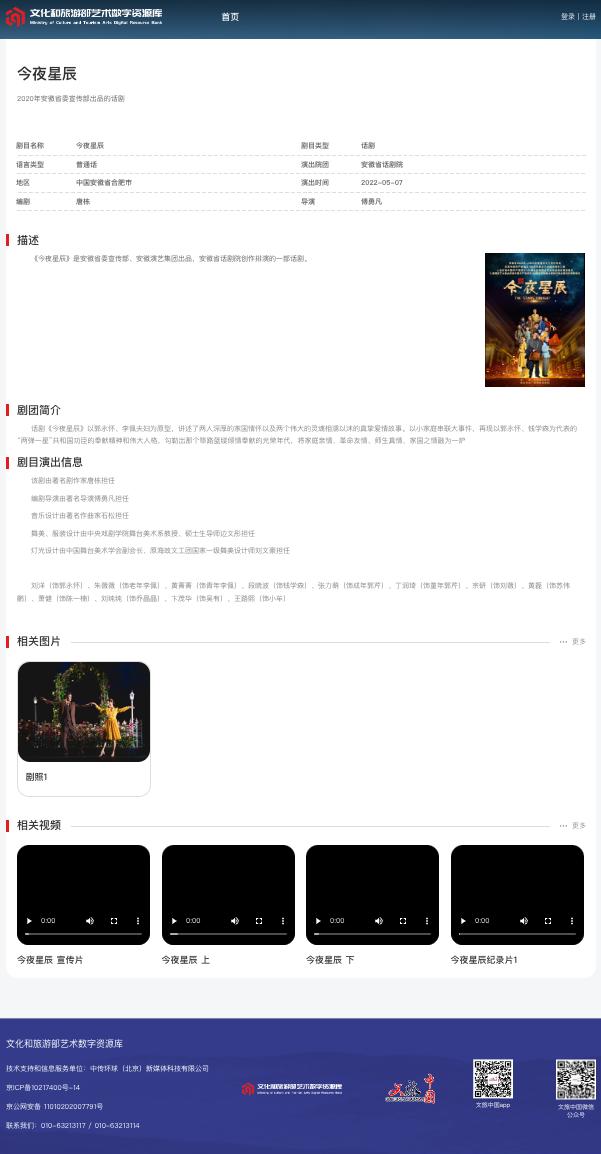Tap the 登录 login link
Screen dimensions: 601x1154
(x=567, y=17)
